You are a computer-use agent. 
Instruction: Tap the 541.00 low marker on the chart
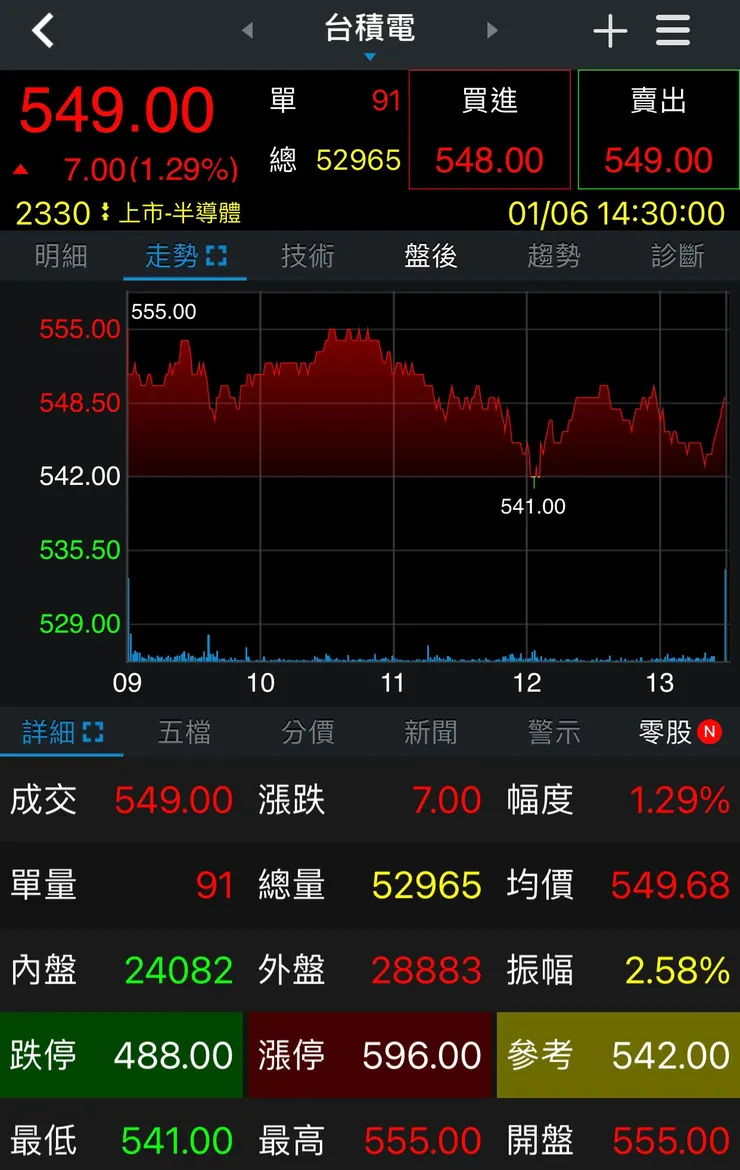(x=533, y=506)
